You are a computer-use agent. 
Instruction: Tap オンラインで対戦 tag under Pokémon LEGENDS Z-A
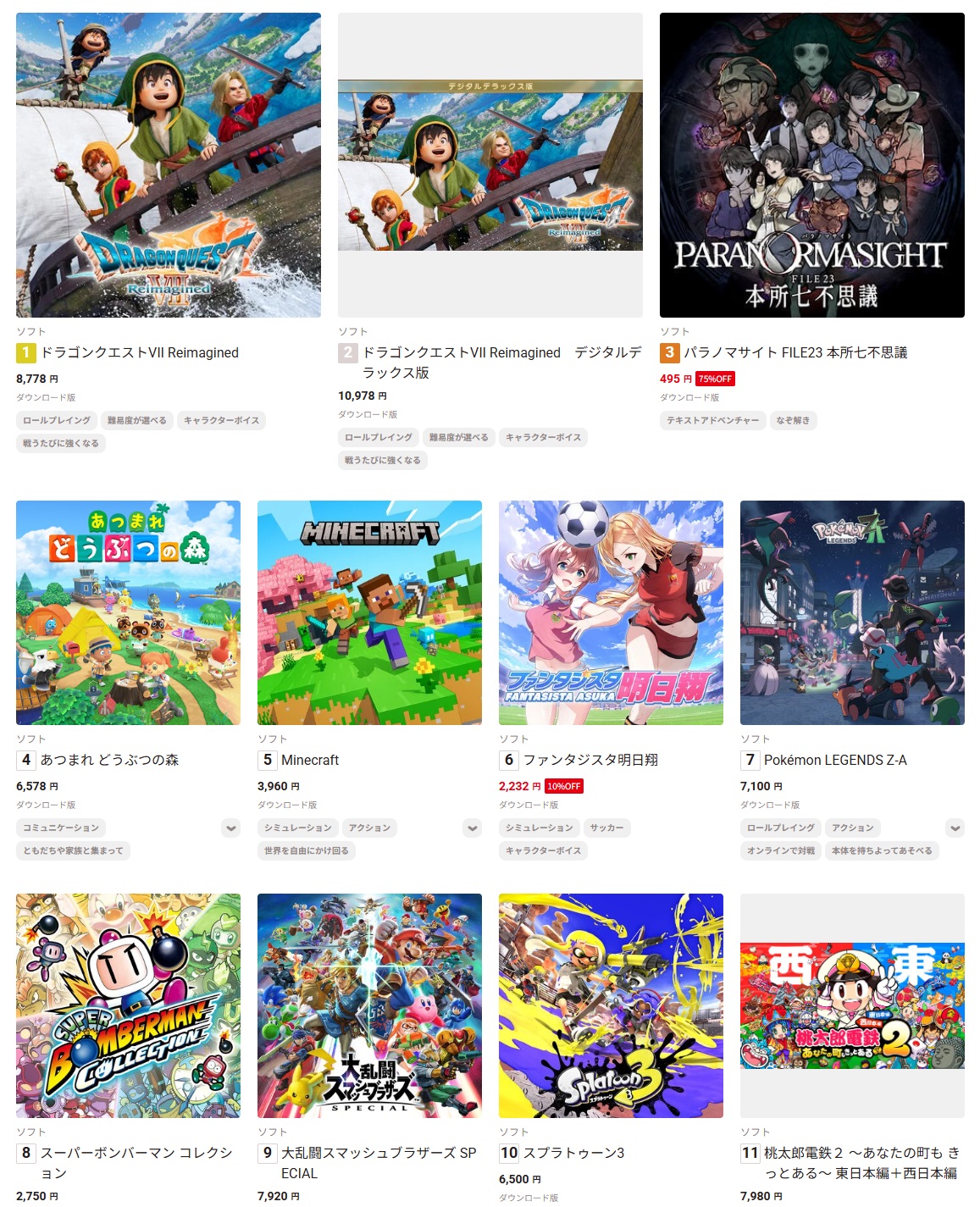tap(780, 850)
